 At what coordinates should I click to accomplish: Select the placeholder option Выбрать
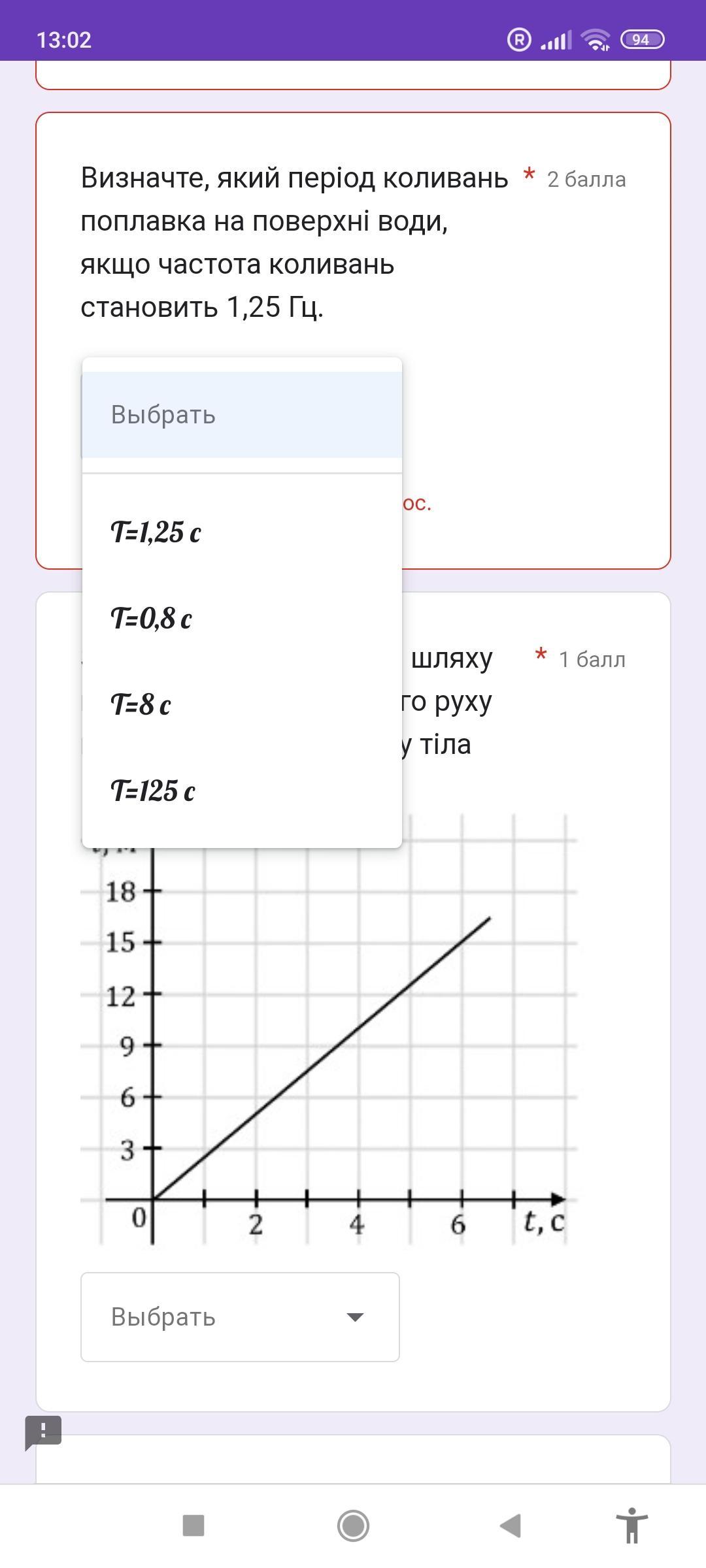coord(241,415)
